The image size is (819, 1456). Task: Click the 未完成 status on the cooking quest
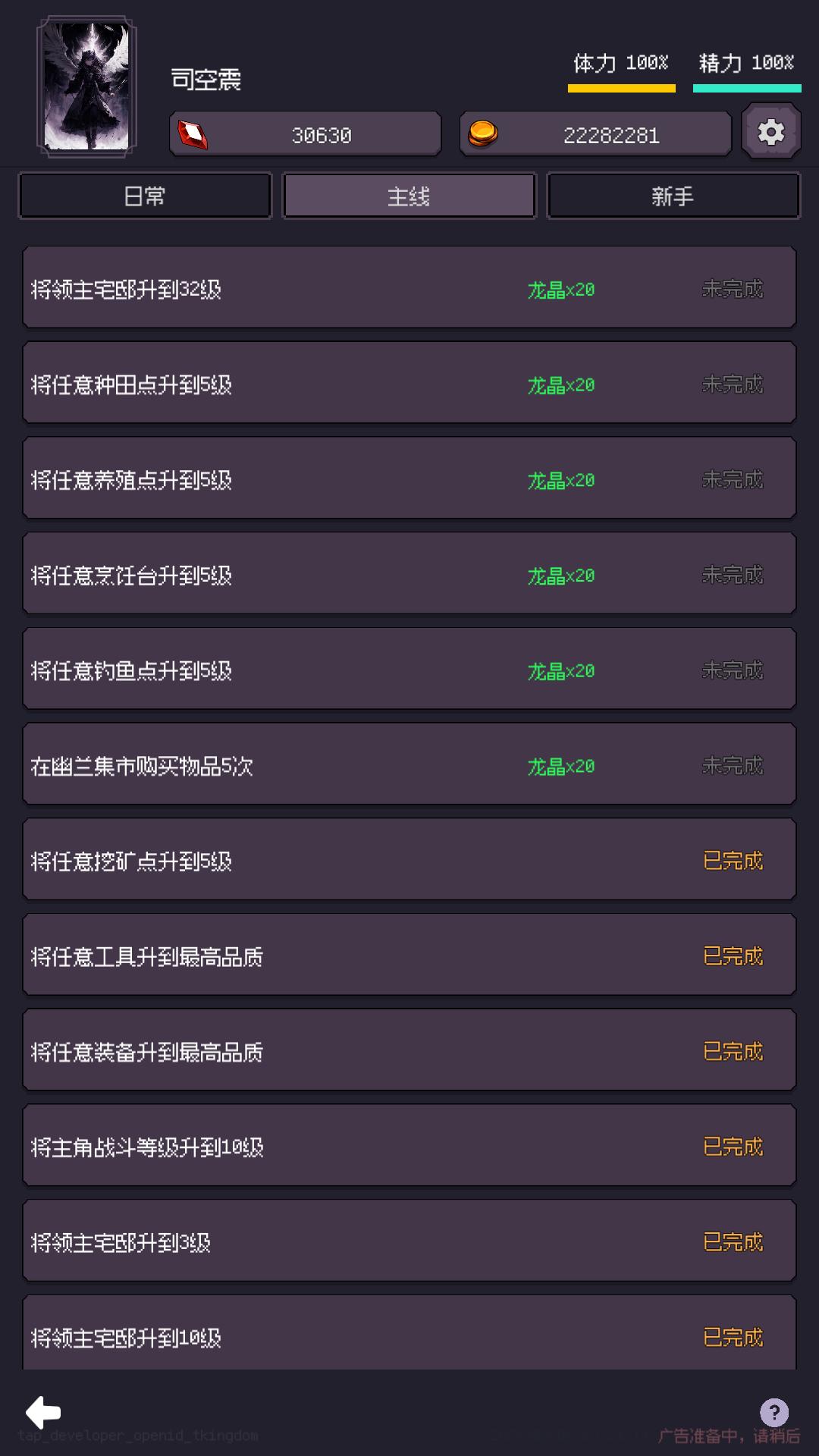[733, 574]
